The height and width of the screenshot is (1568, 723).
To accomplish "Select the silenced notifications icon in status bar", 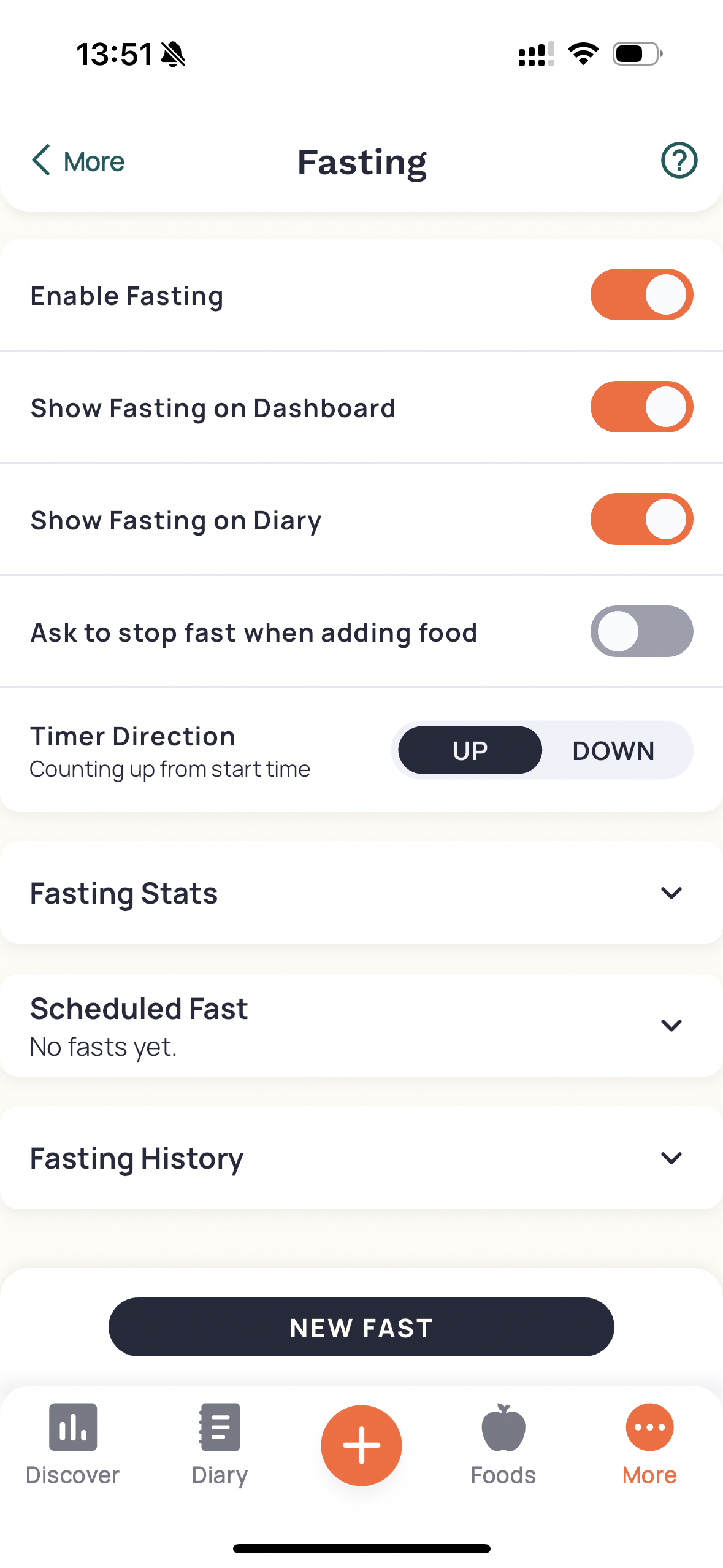I will pyautogui.click(x=172, y=54).
